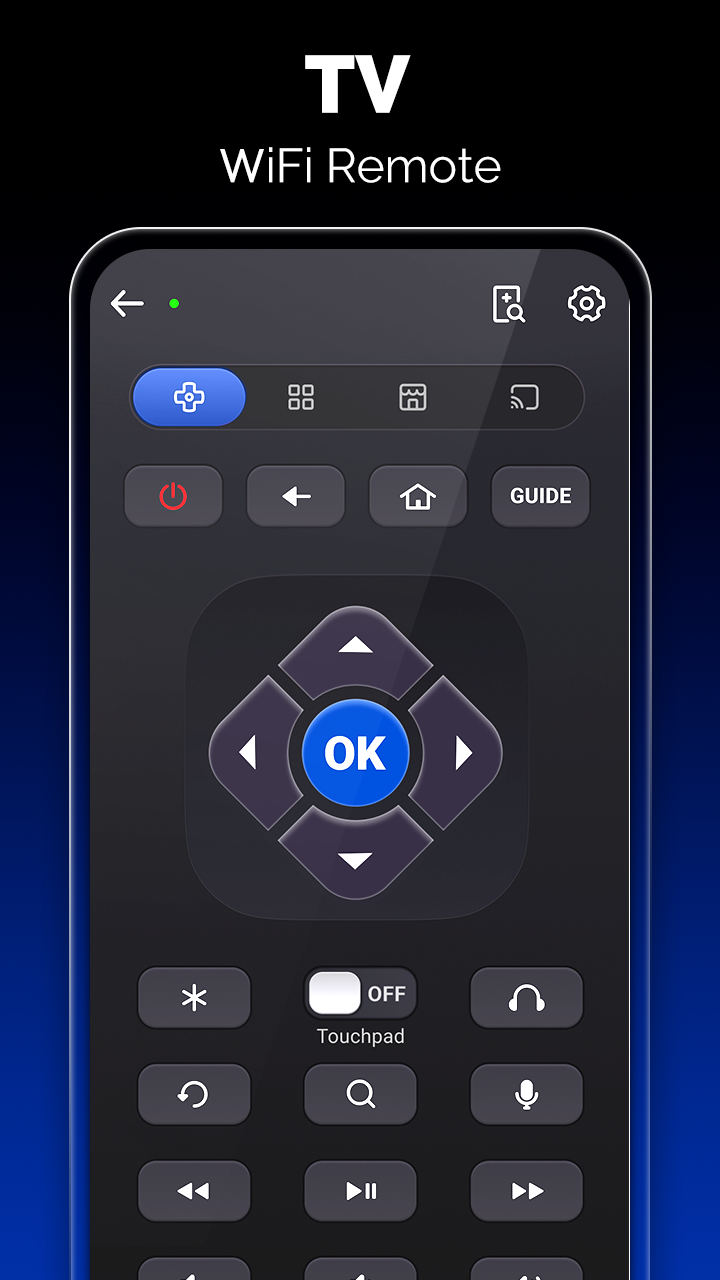The image size is (720, 1280).
Task: Fast forward the playback
Action: pyautogui.click(x=527, y=1191)
